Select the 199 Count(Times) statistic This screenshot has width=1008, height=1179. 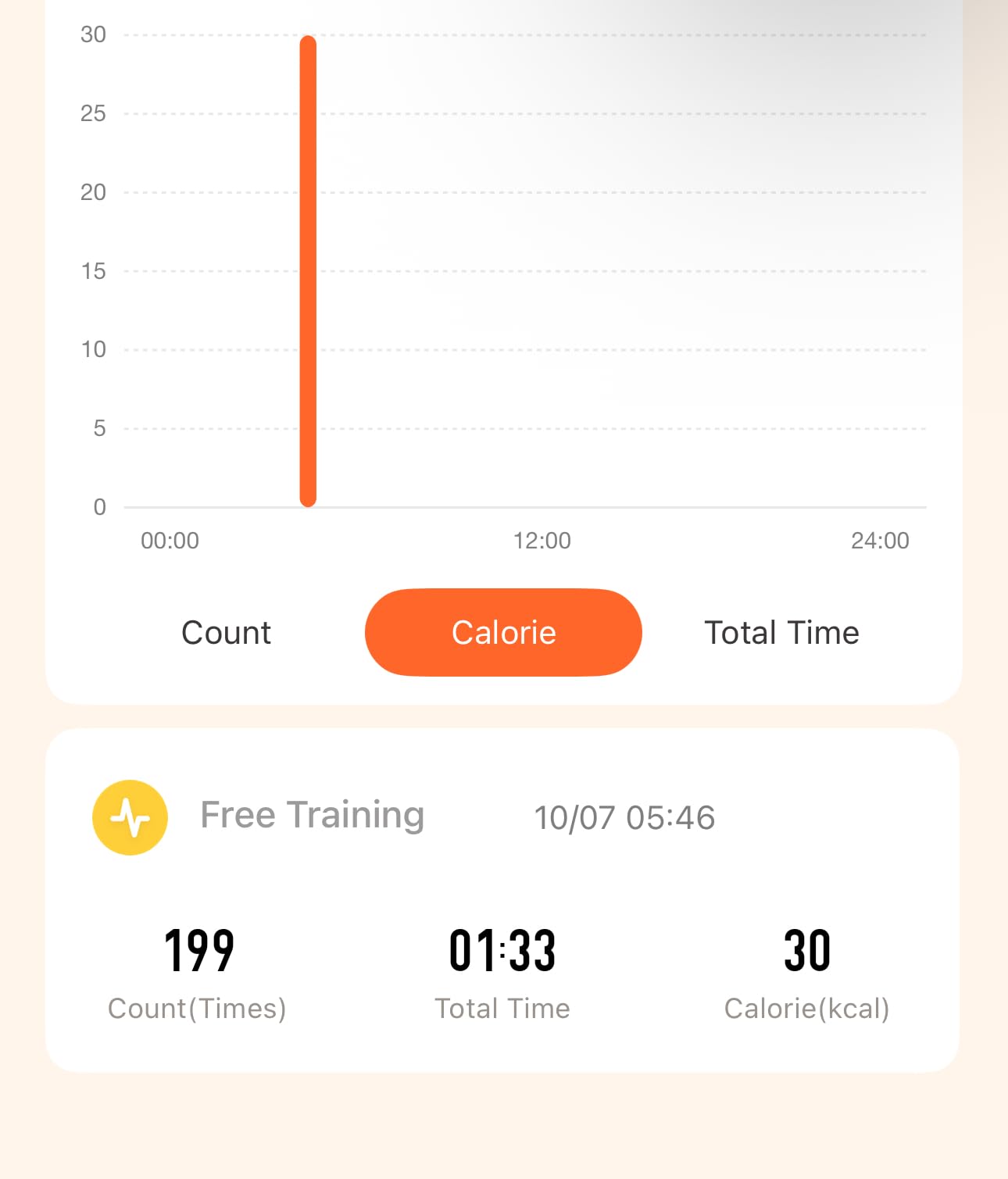(x=196, y=949)
